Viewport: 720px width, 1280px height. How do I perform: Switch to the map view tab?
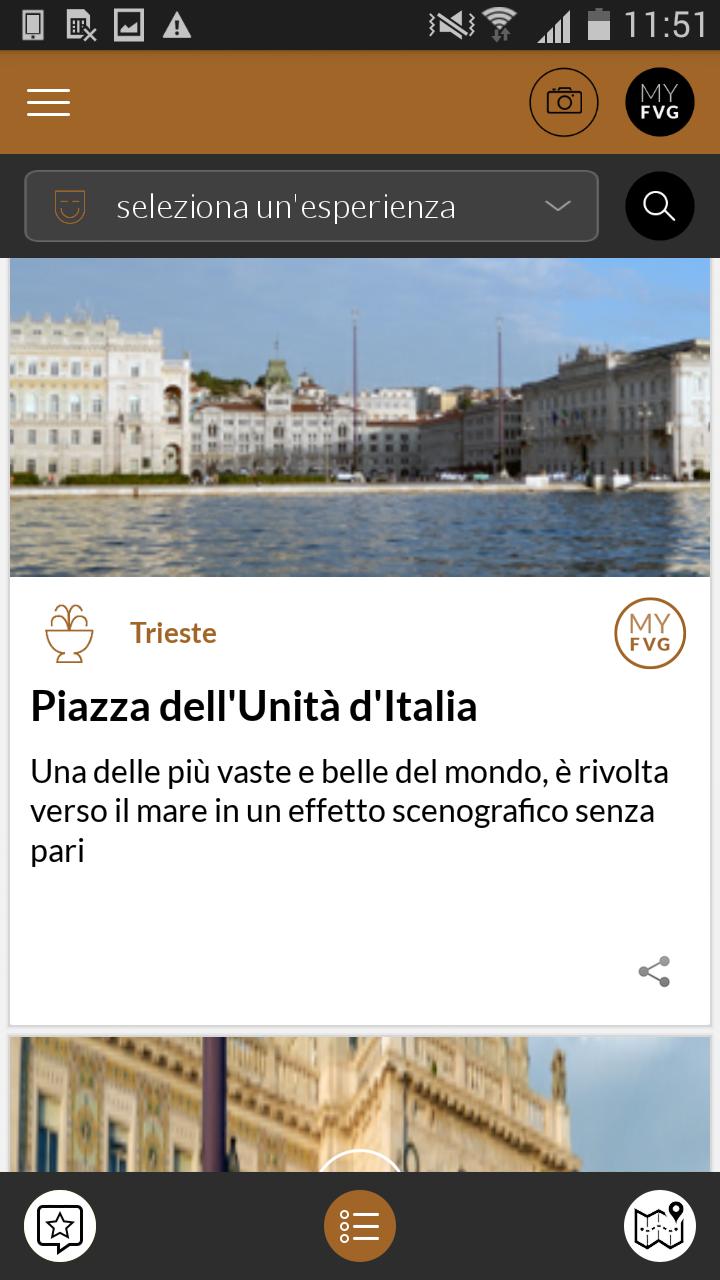tap(659, 1226)
